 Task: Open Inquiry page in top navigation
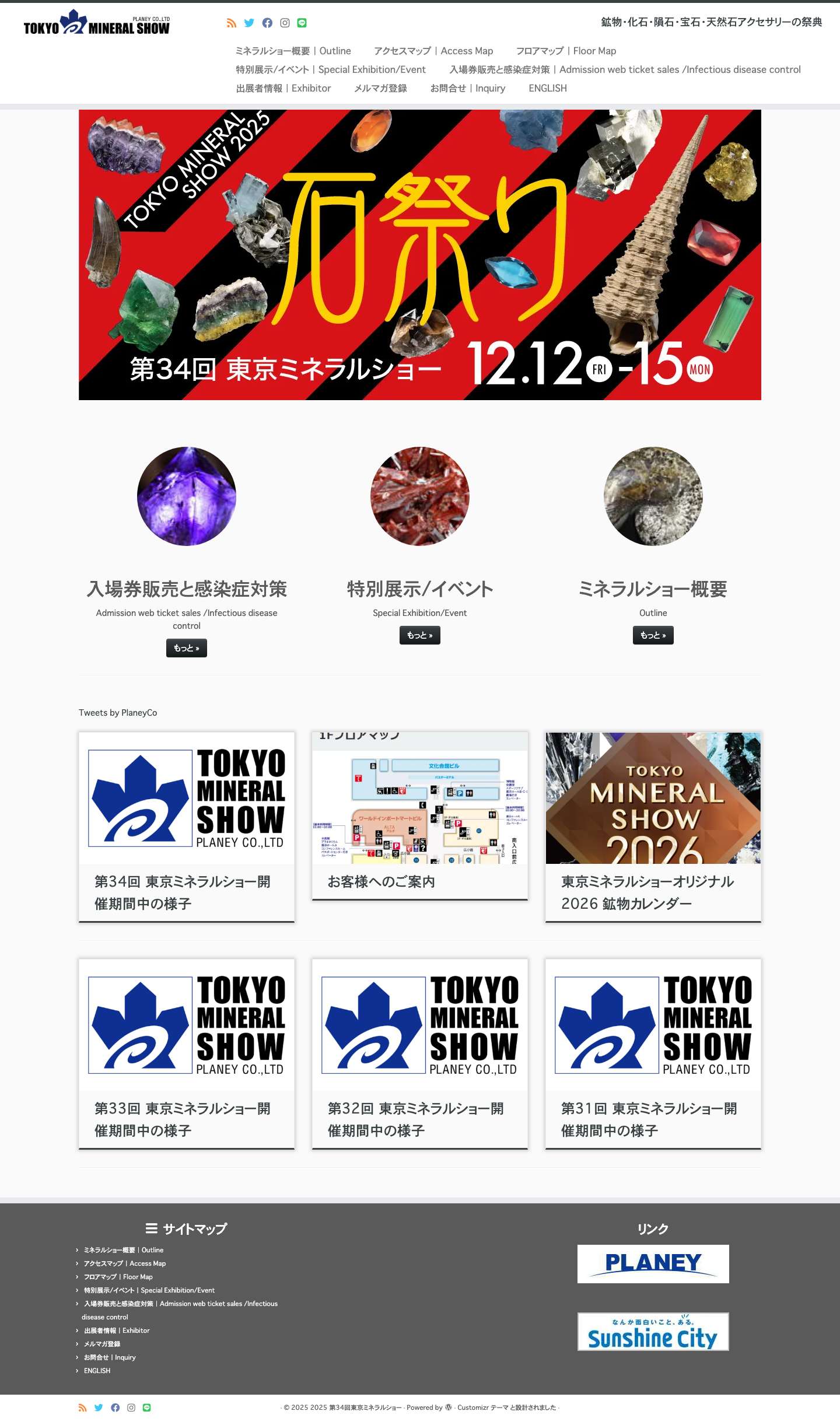(x=467, y=88)
